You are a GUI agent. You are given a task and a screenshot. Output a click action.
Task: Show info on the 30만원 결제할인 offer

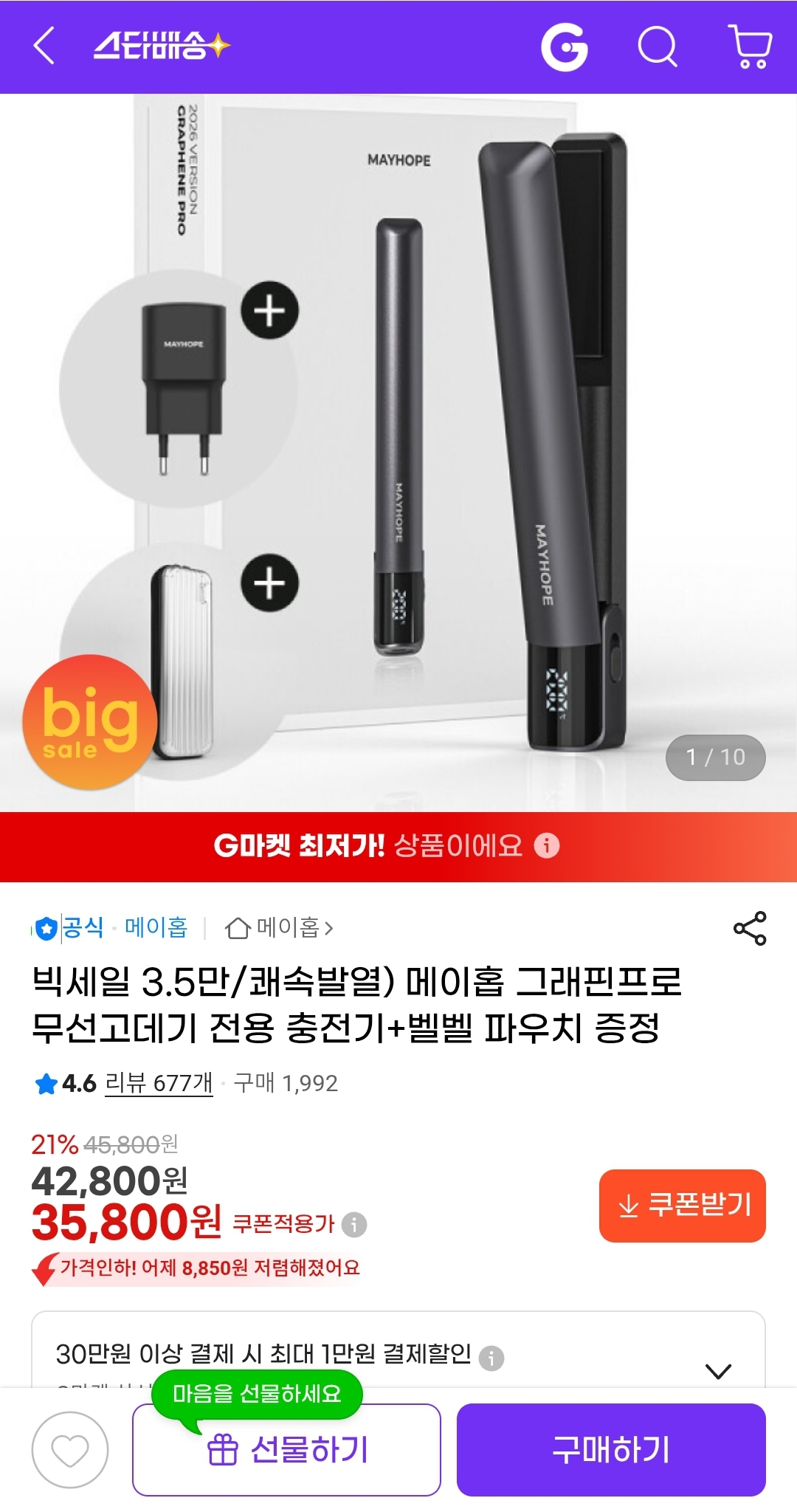click(x=491, y=1357)
